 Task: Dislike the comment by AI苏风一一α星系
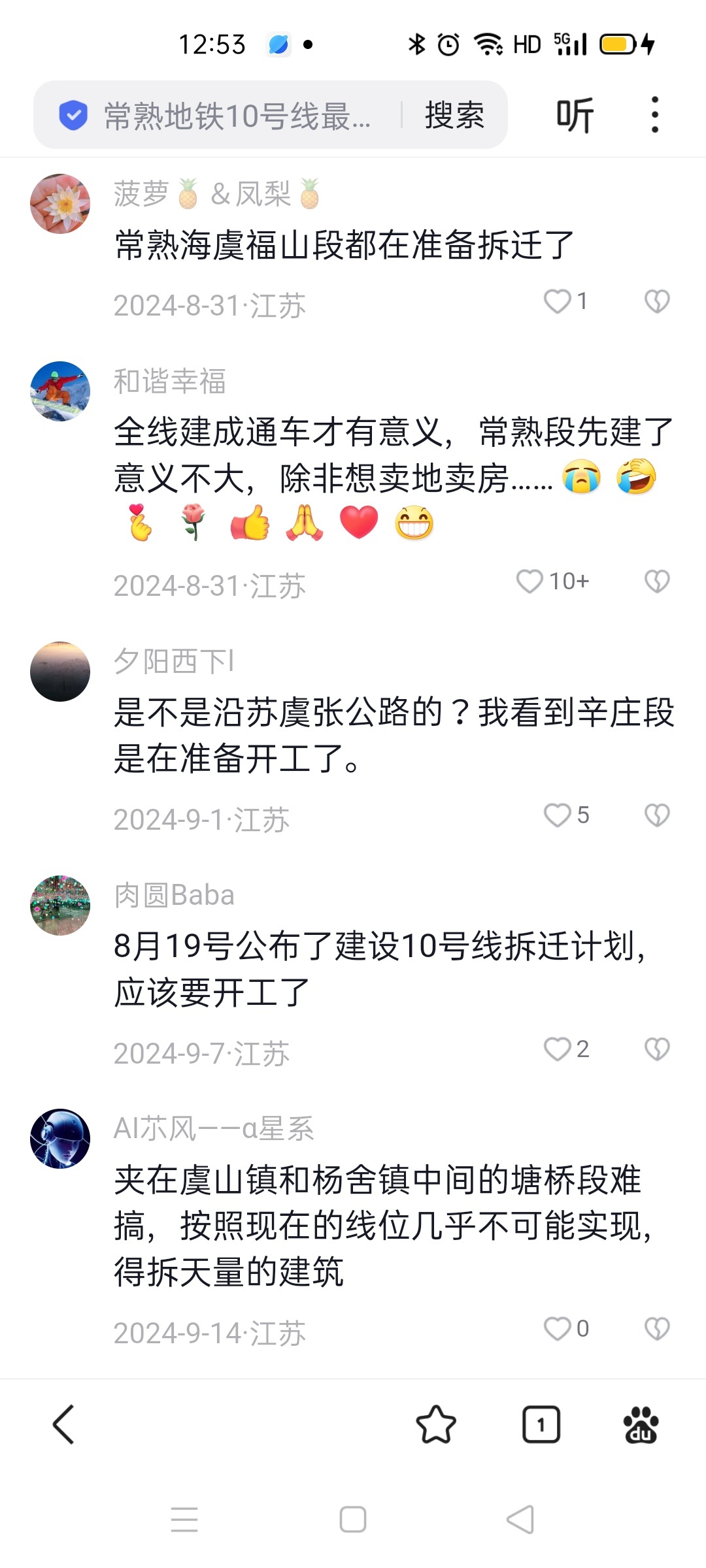[657, 1329]
